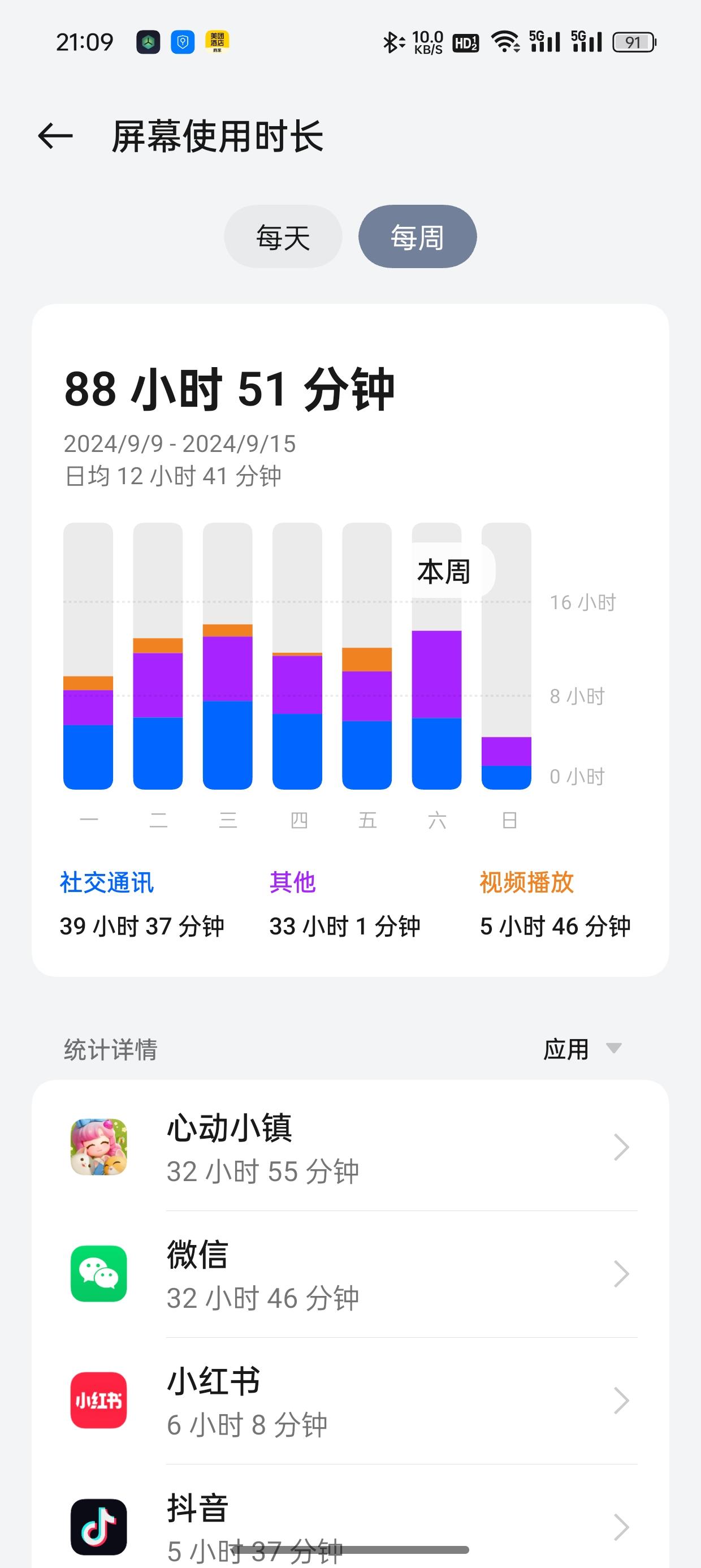Screen dimensions: 701x1568
Task: Switch to the 每天 tab
Action: pos(283,237)
